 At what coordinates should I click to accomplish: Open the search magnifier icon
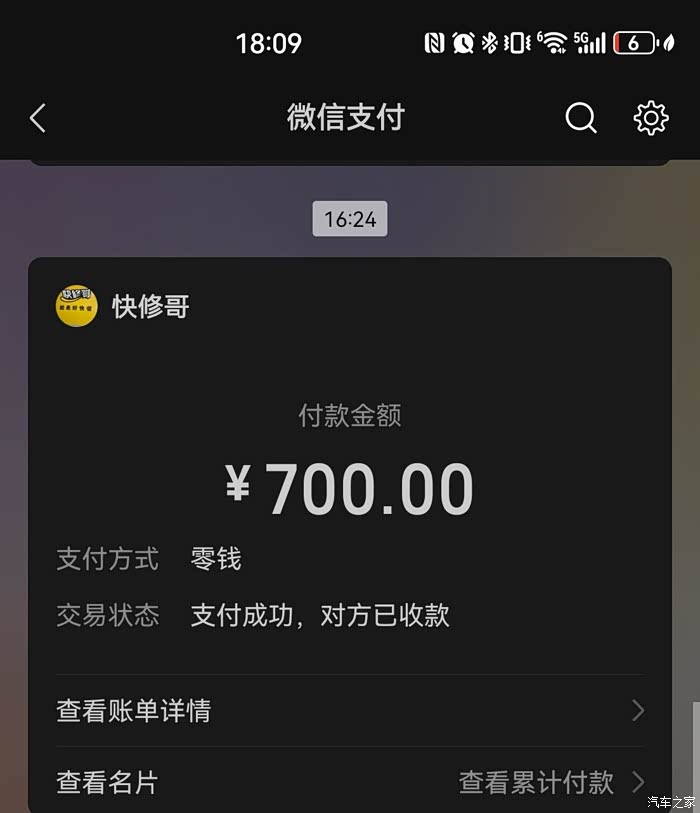581,118
